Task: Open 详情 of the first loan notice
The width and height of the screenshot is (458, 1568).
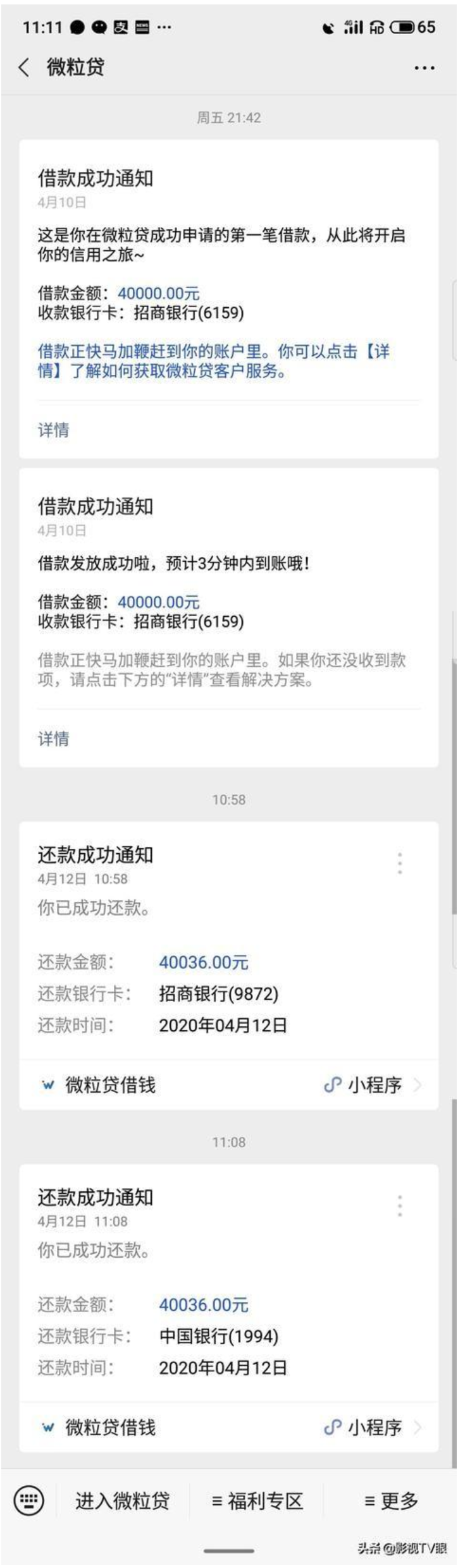Action: coord(54,430)
